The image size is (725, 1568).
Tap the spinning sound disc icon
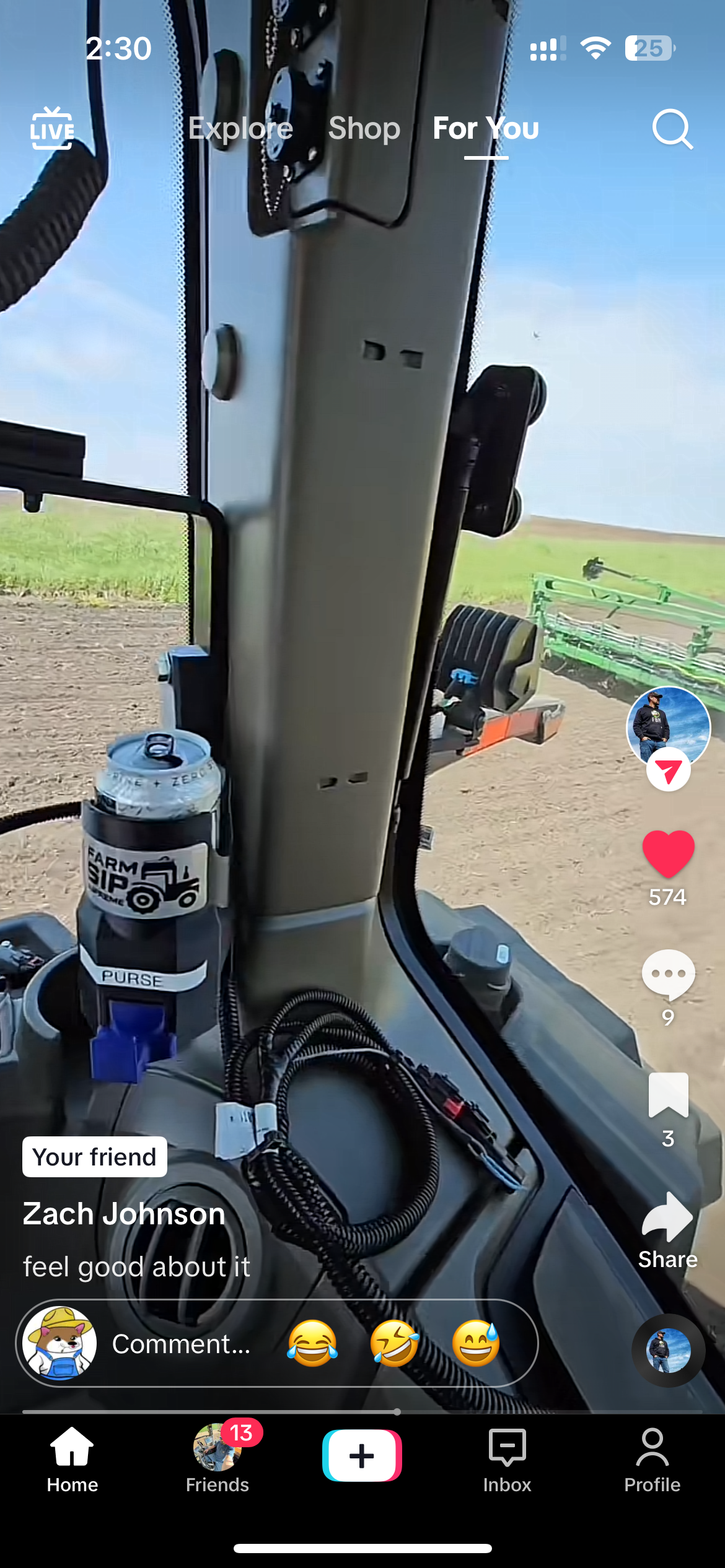tap(667, 1350)
